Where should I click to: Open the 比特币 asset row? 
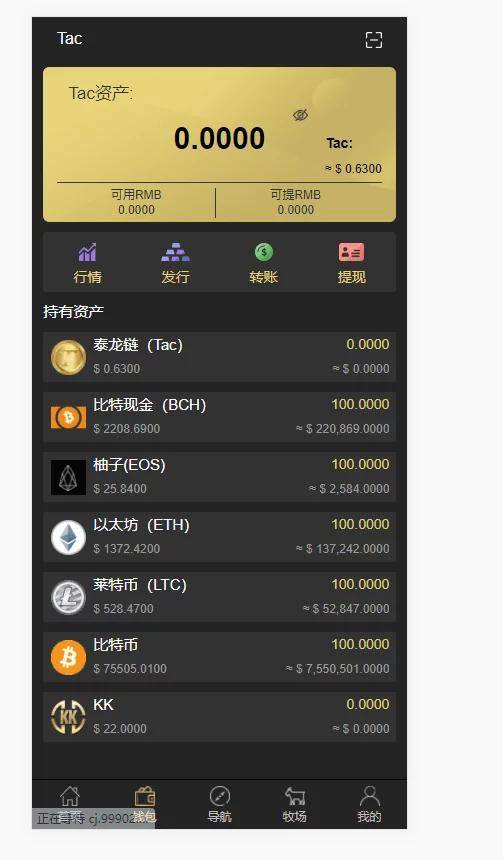pos(219,657)
